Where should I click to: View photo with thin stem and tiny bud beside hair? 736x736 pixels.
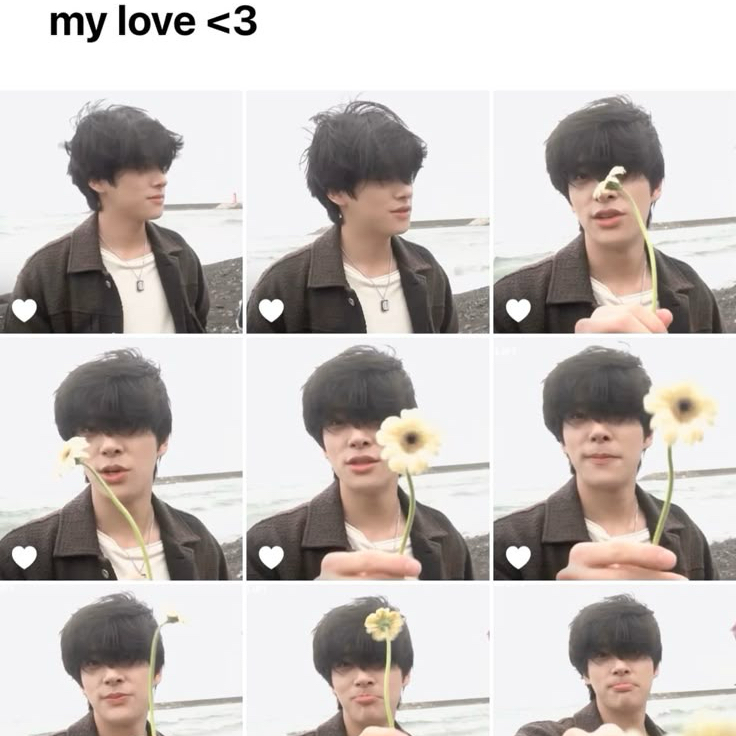tap(120, 665)
